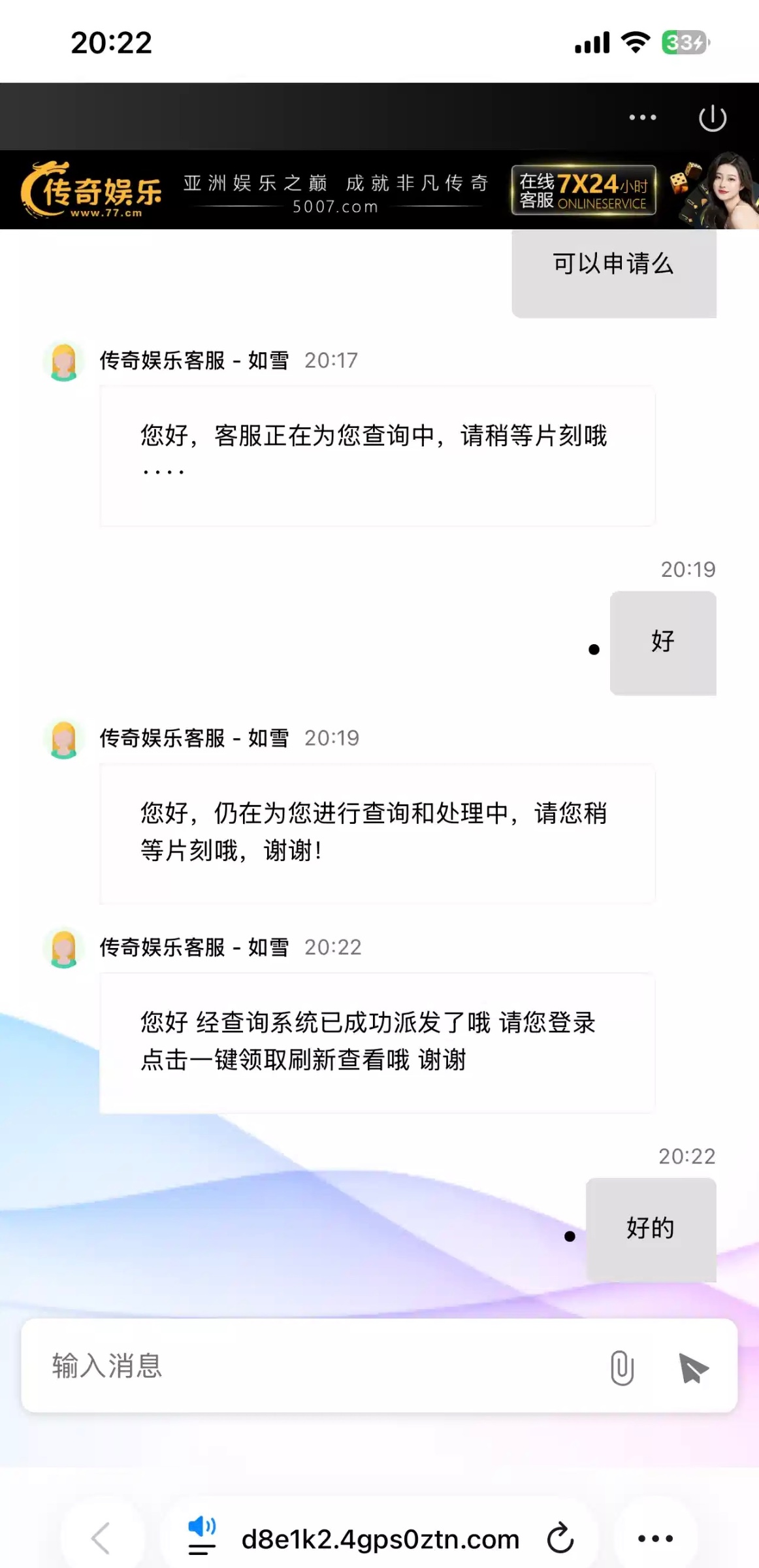
Task: Attach a file with the paperclip icon
Action: pyautogui.click(x=622, y=1367)
